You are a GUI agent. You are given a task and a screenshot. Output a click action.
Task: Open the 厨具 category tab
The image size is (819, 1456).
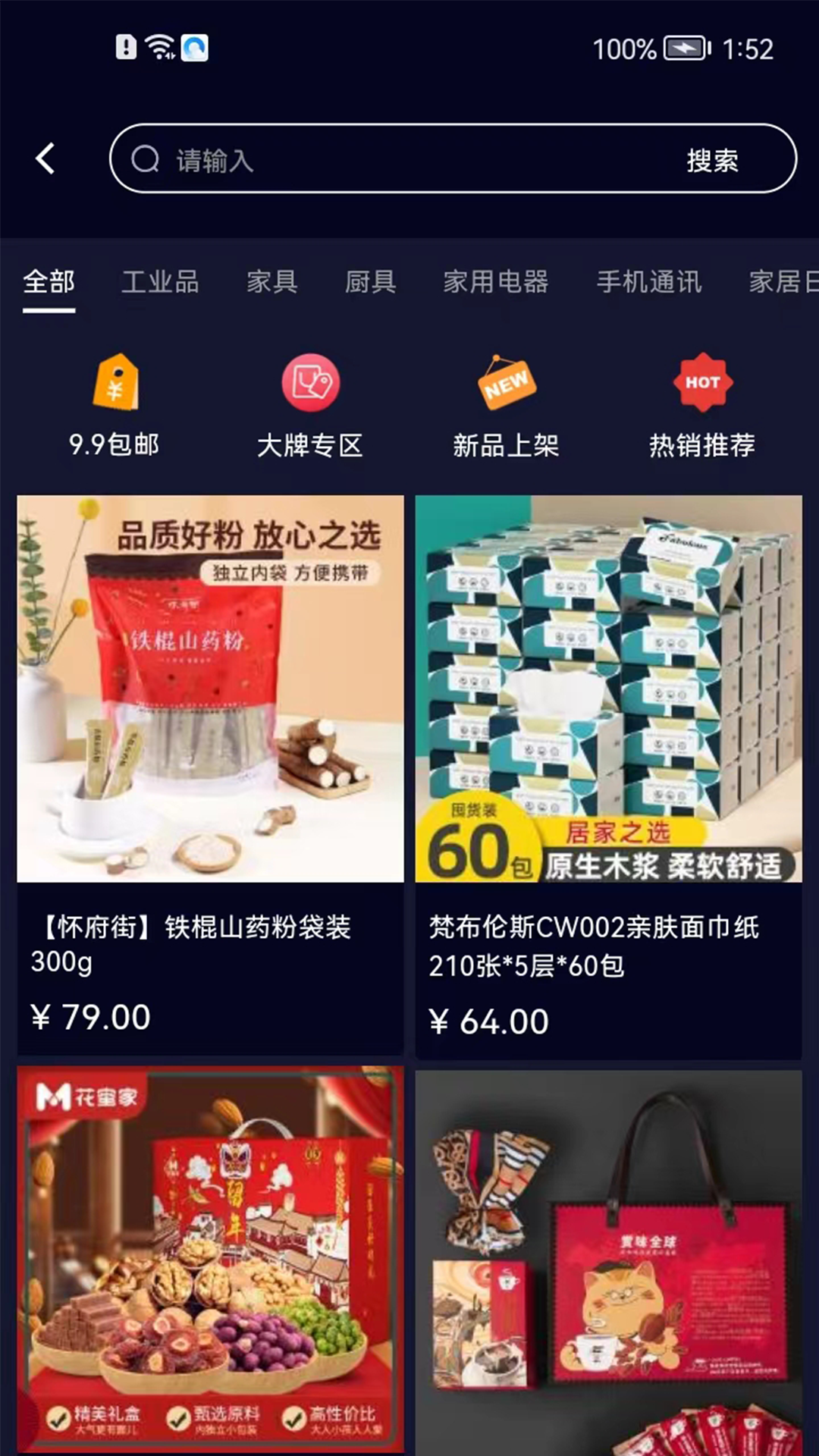[369, 281]
